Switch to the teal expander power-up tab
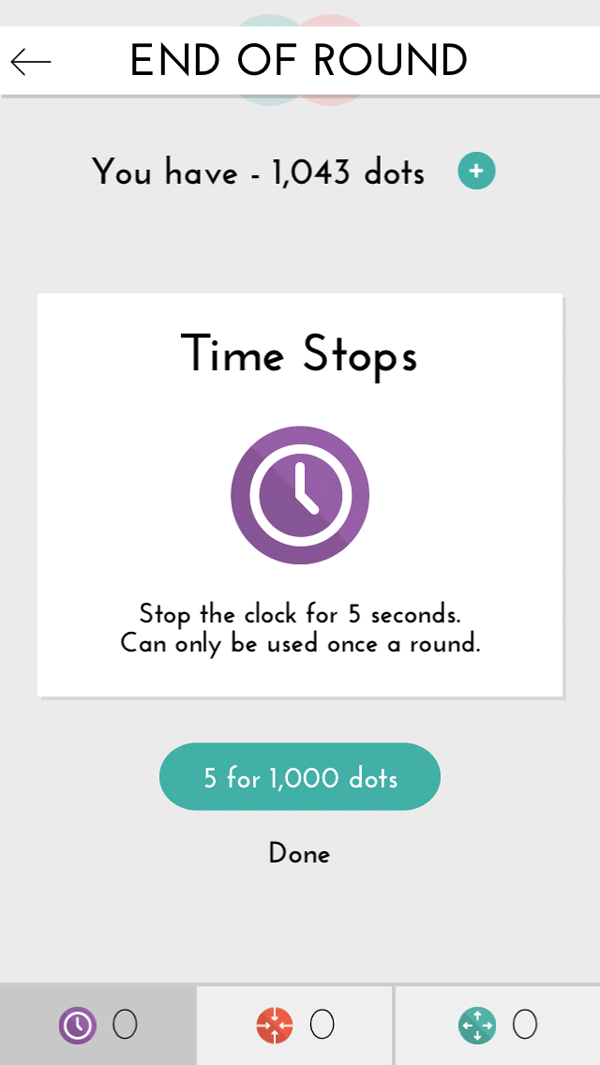Viewport: 600px width, 1065px height. click(x=497, y=1024)
